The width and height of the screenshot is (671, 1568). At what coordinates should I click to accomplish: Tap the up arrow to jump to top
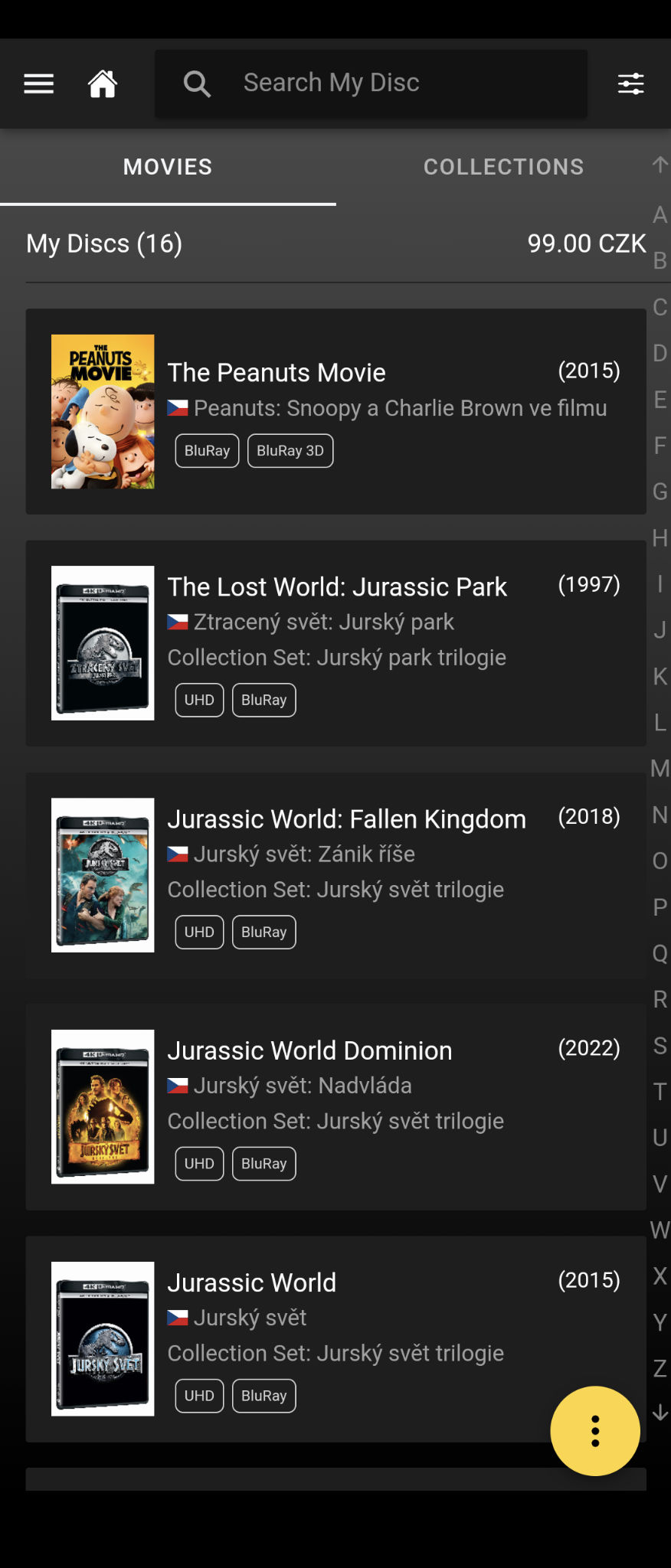[x=660, y=165]
